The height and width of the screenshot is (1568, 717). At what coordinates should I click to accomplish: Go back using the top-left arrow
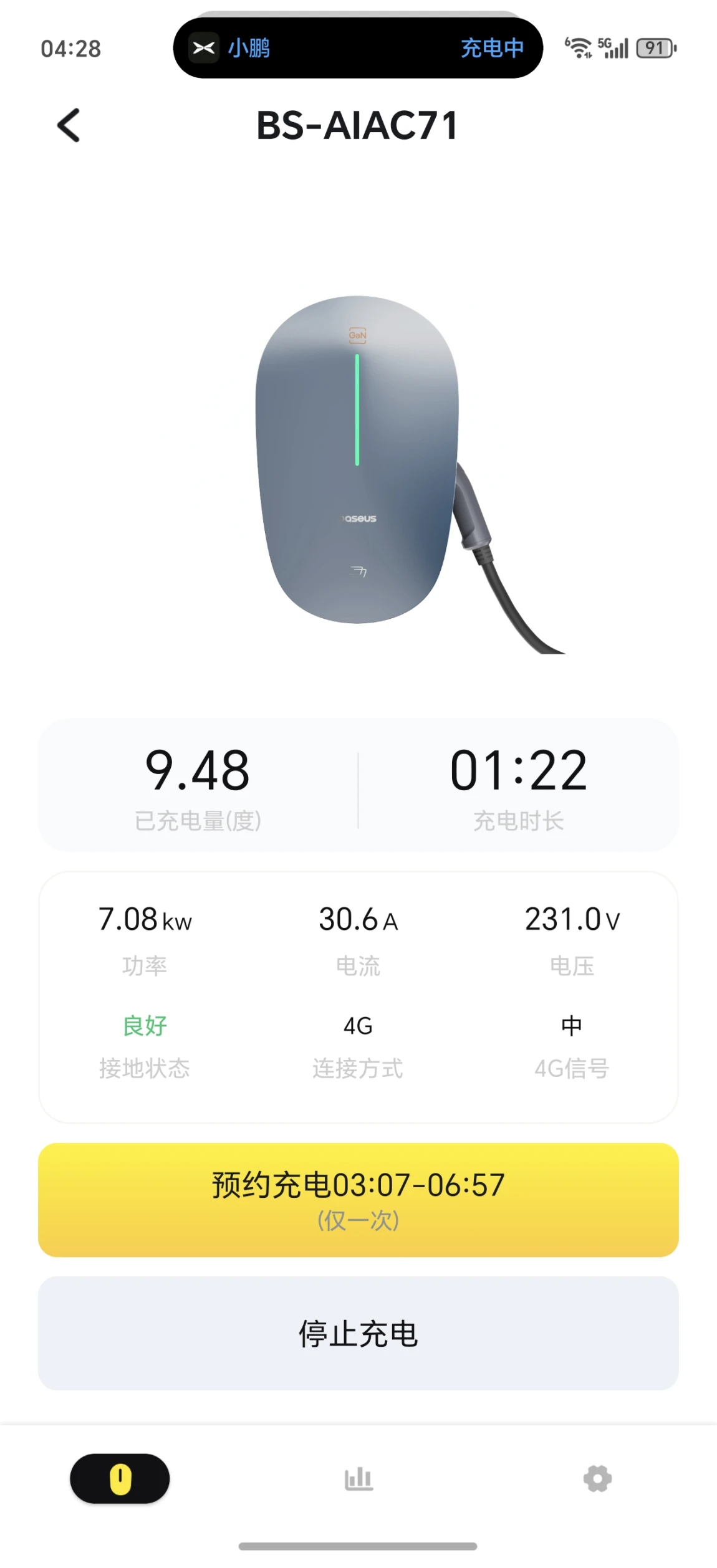click(x=69, y=125)
